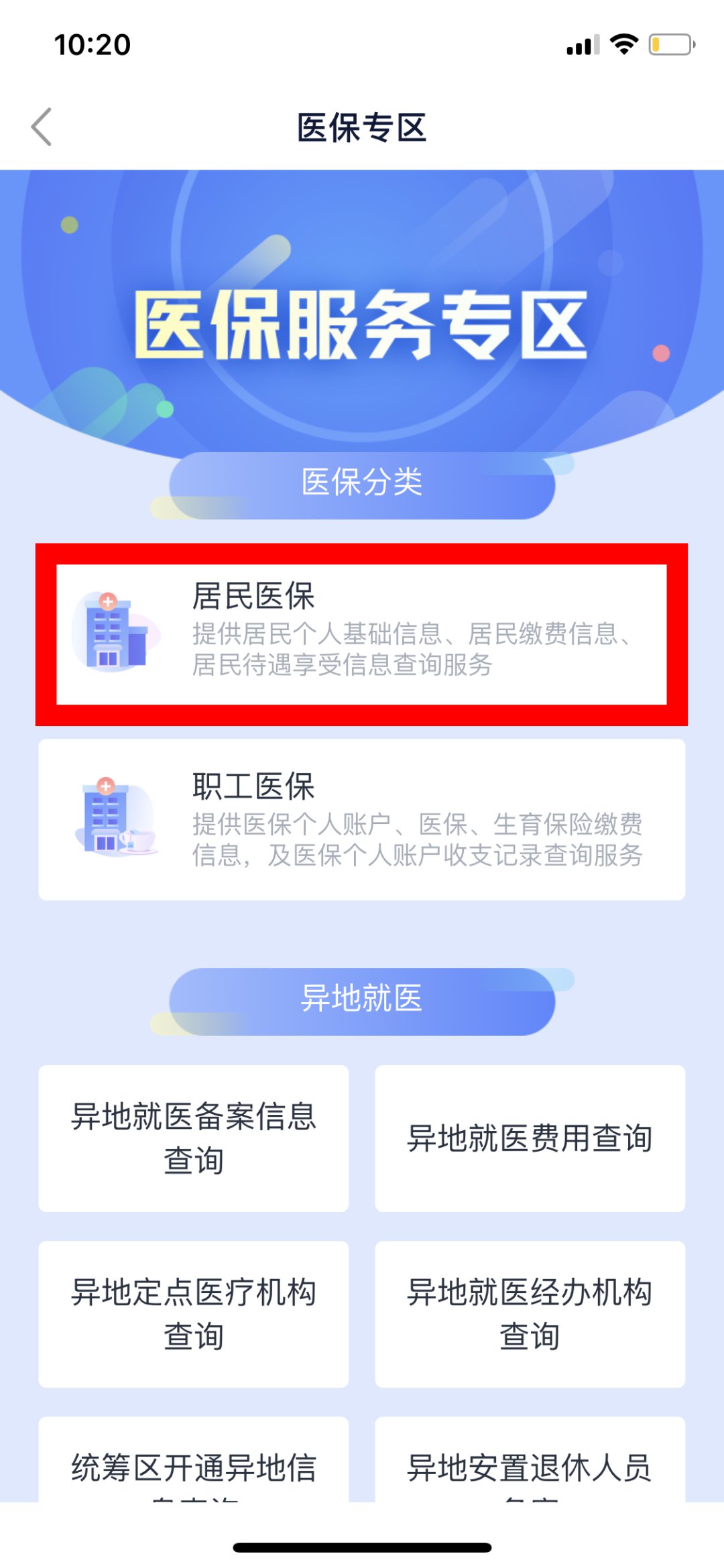Select 异地就医费用查询
This screenshot has width=724, height=1568.
pyautogui.click(x=530, y=1138)
